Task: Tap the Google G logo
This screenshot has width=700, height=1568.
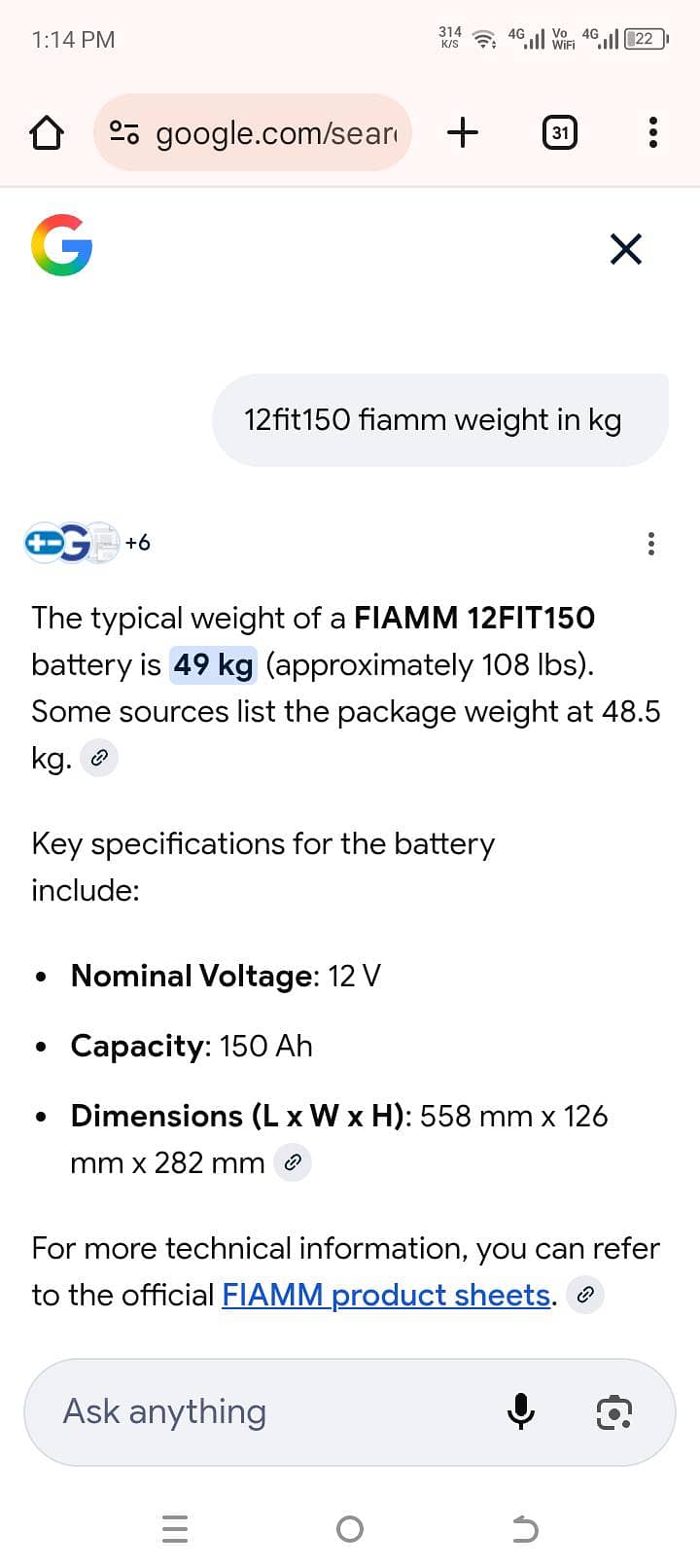Action: (61, 246)
